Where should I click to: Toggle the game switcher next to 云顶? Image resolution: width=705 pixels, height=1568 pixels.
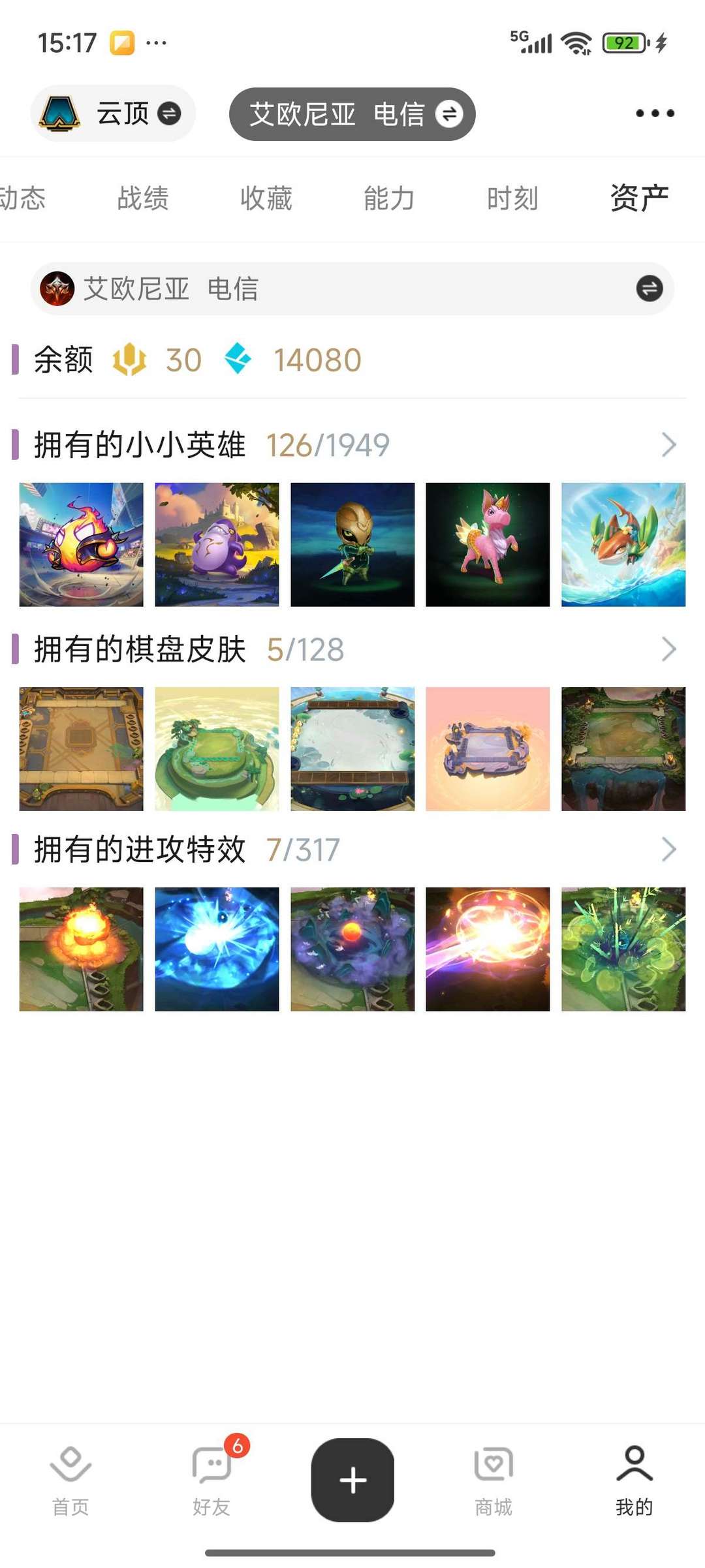[x=169, y=112]
